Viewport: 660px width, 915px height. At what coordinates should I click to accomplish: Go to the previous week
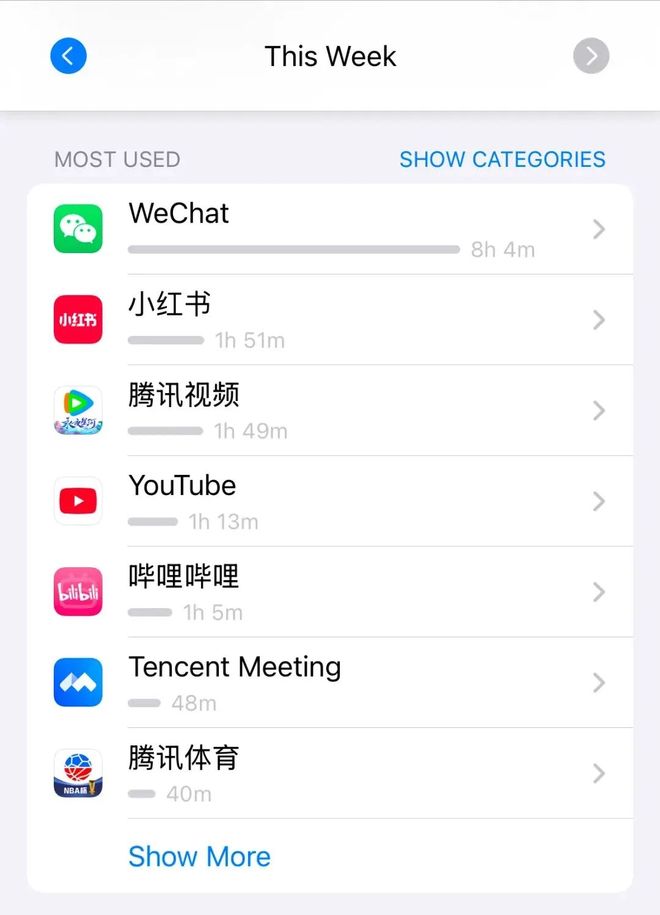68,56
